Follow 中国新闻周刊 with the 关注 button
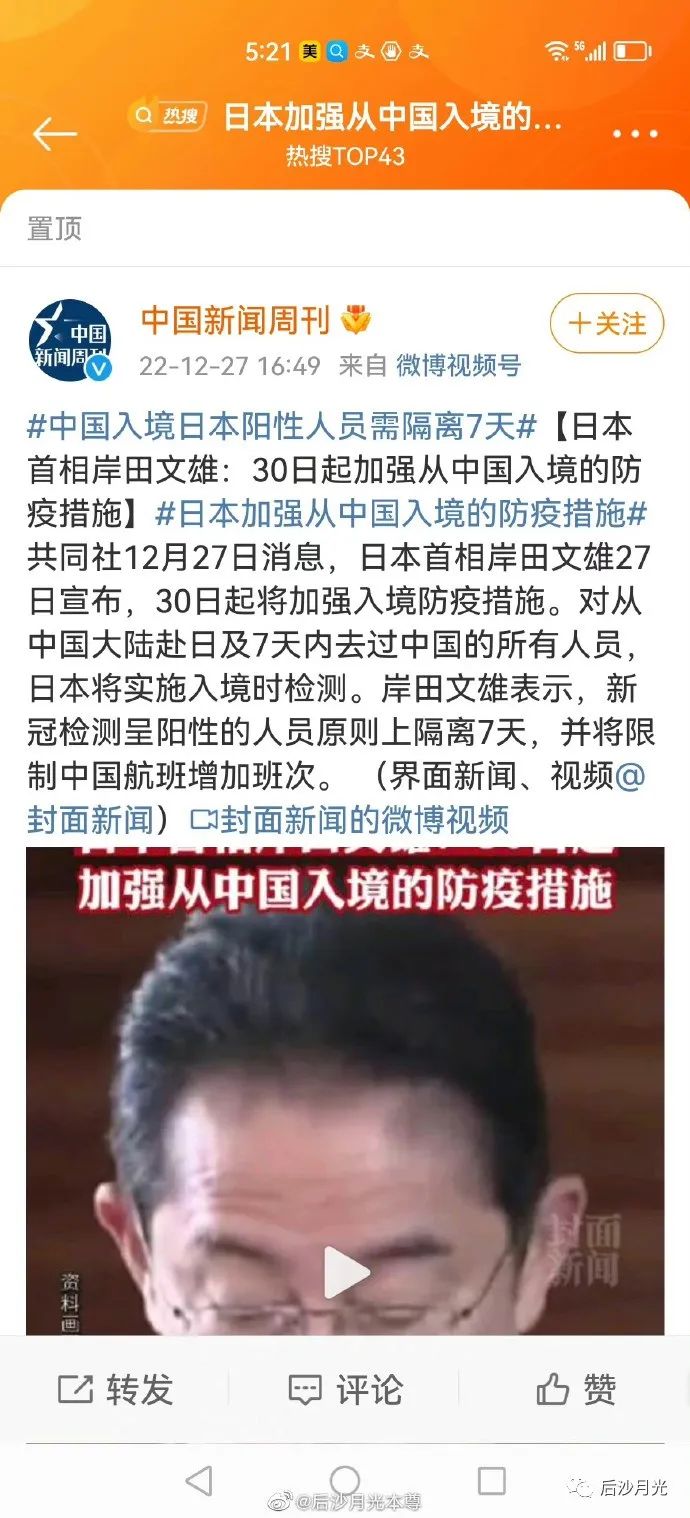The height and width of the screenshot is (1518, 690). point(607,323)
